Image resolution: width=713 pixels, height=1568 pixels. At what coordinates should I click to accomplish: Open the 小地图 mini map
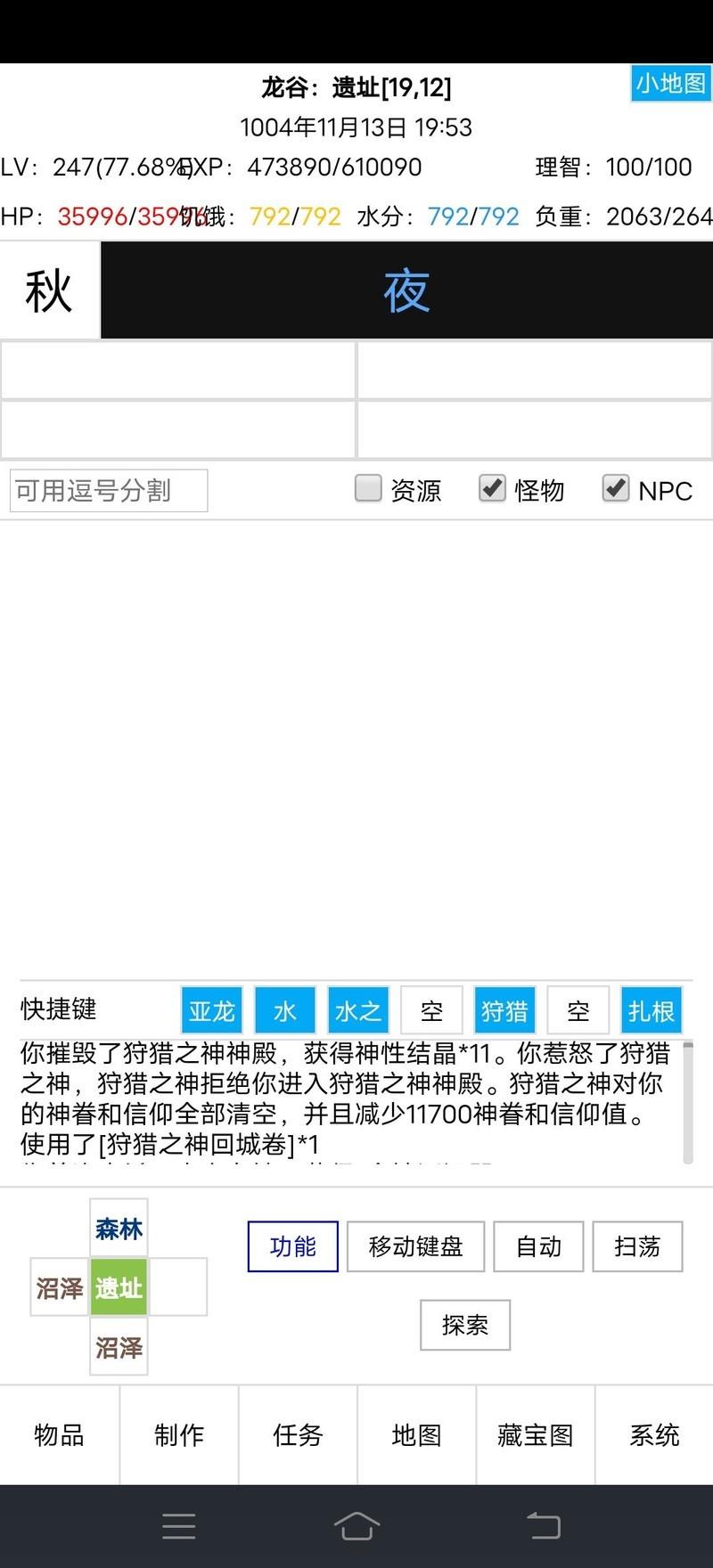tap(671, 83)
